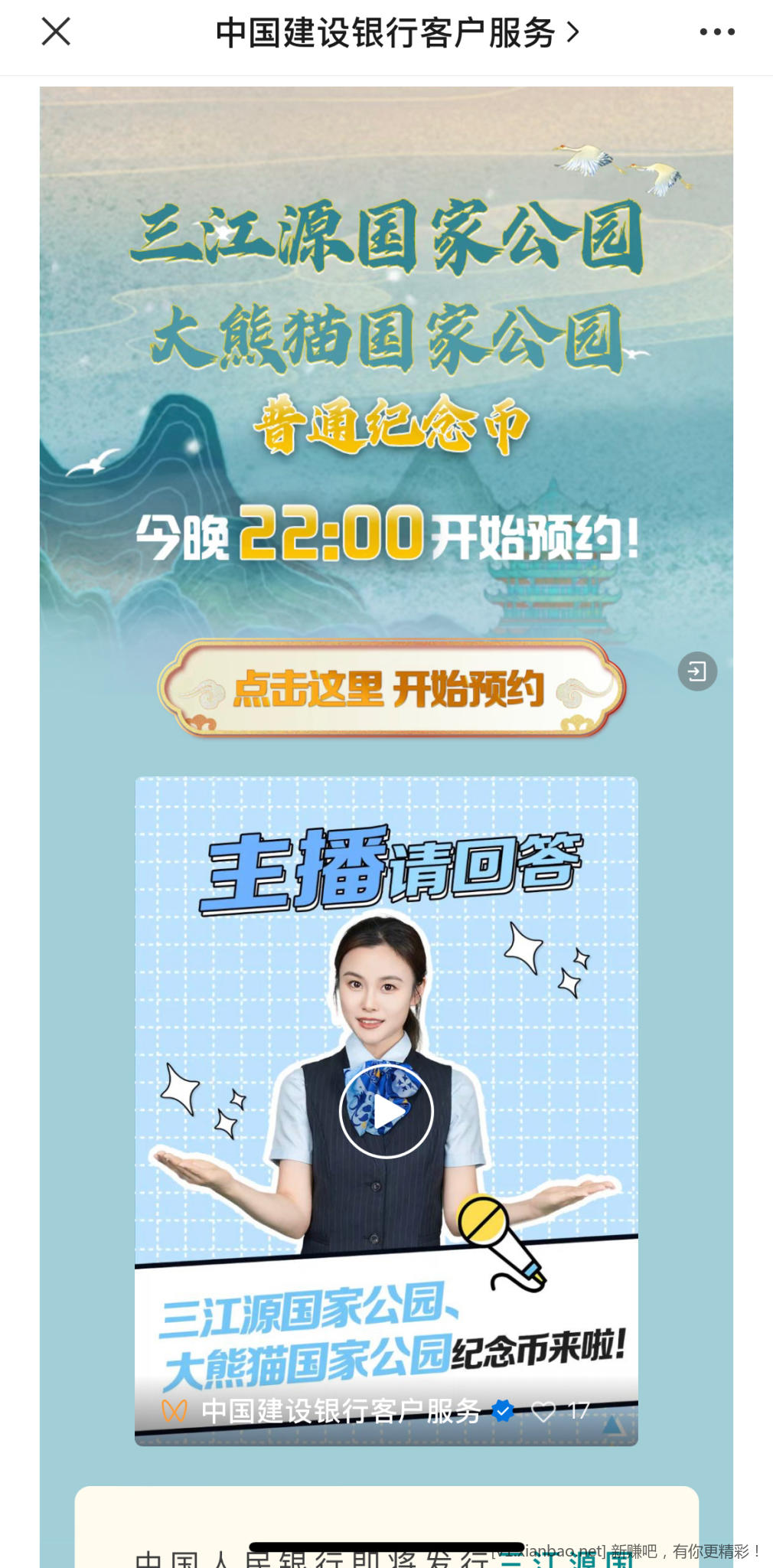Like the video with heart icon
This screenshot has height=1568, width=773.
(x=543, y=1411)
